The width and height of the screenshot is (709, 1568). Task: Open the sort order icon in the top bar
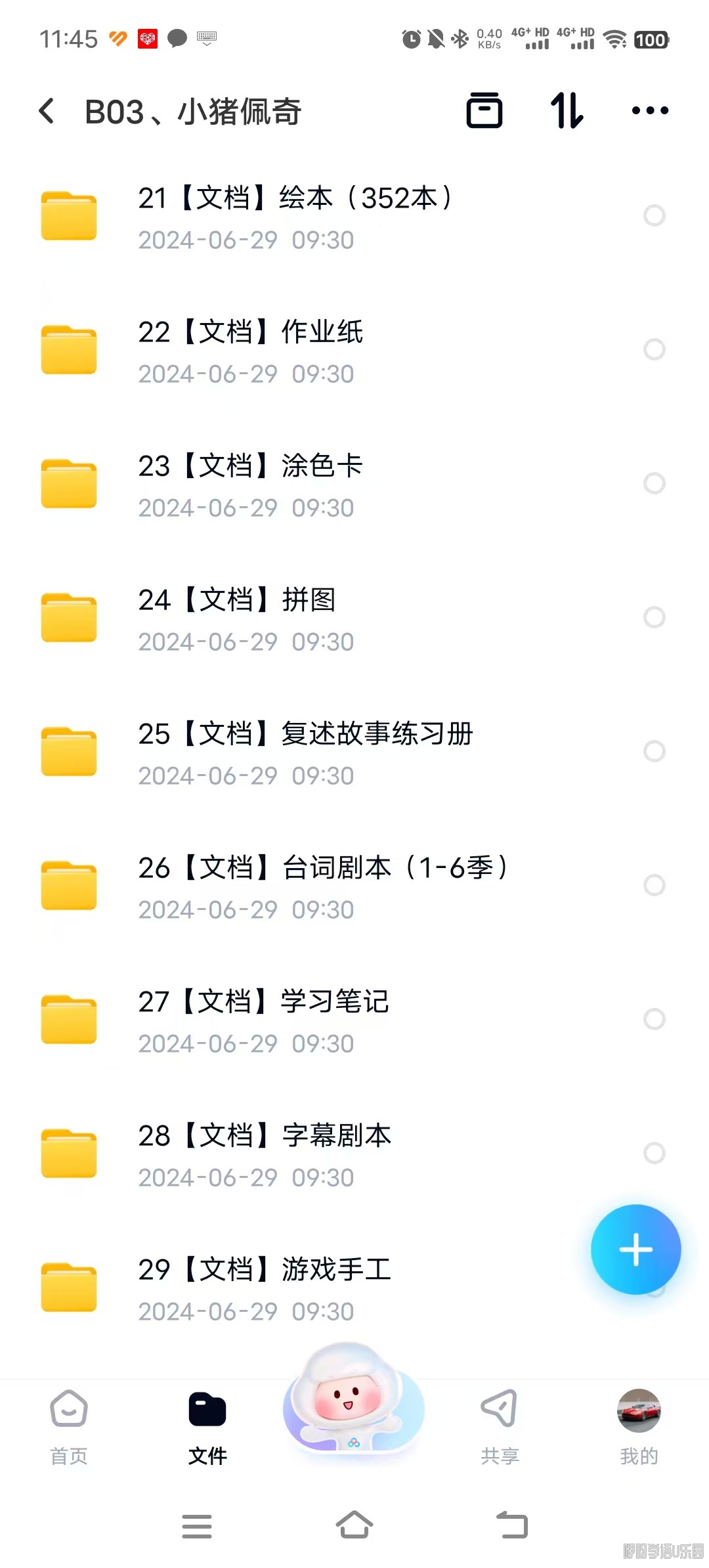tap(566, 110)
